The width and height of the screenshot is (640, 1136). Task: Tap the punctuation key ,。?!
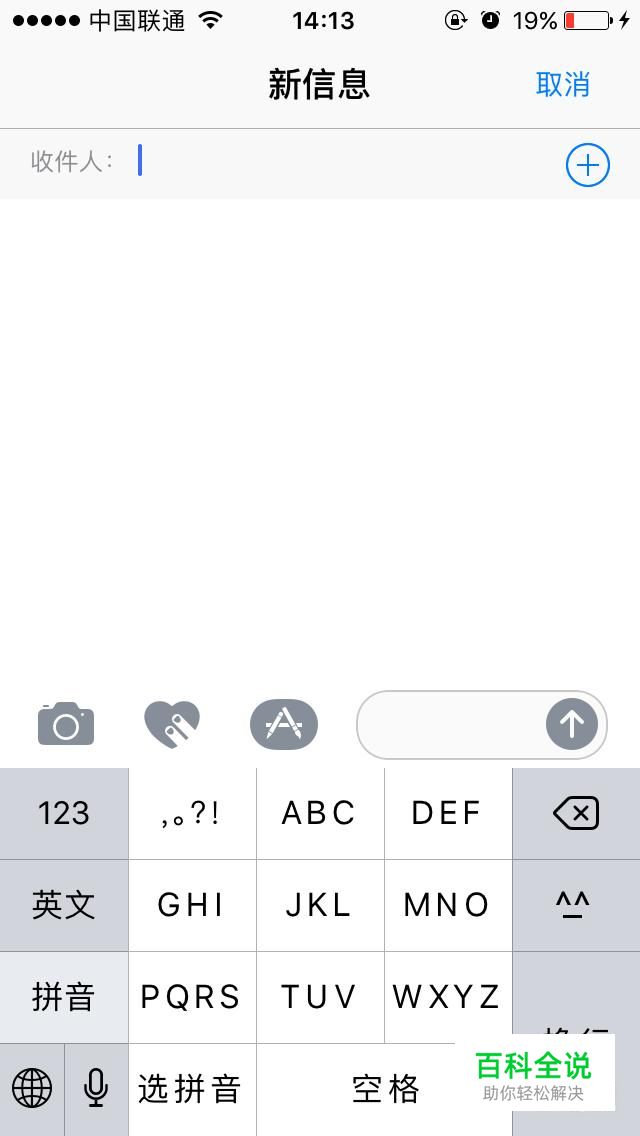pos(192,814)
